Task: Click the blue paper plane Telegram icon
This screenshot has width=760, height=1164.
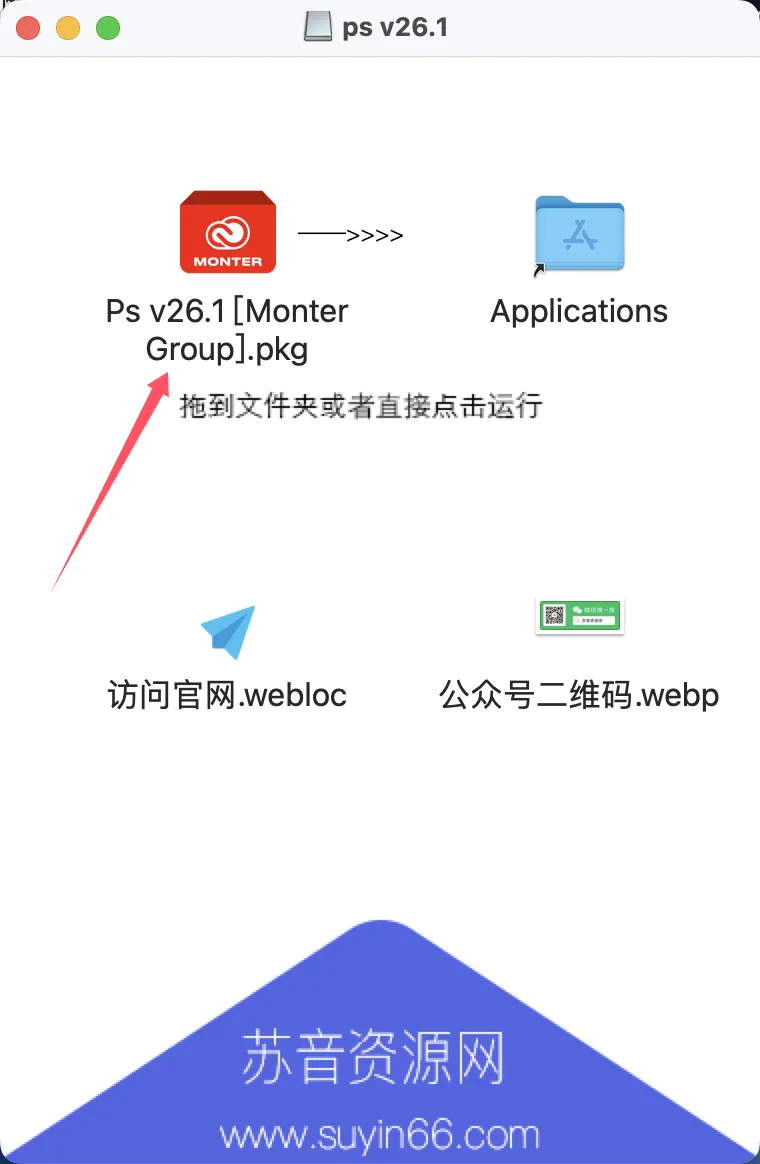Action: pos(228,633)
